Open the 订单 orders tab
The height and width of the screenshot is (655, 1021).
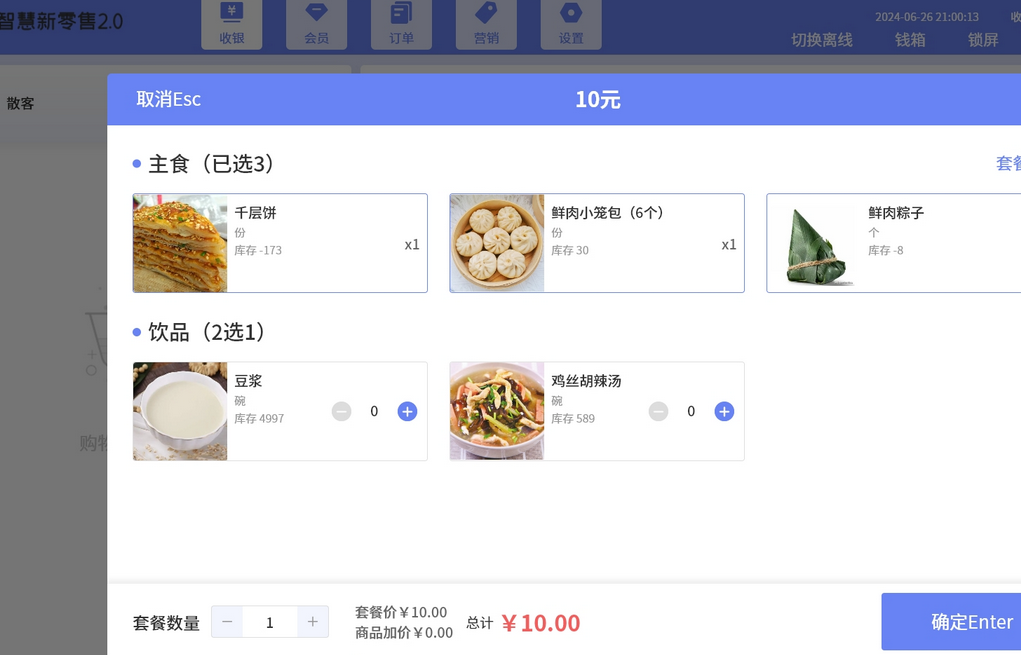coord(401,25)
